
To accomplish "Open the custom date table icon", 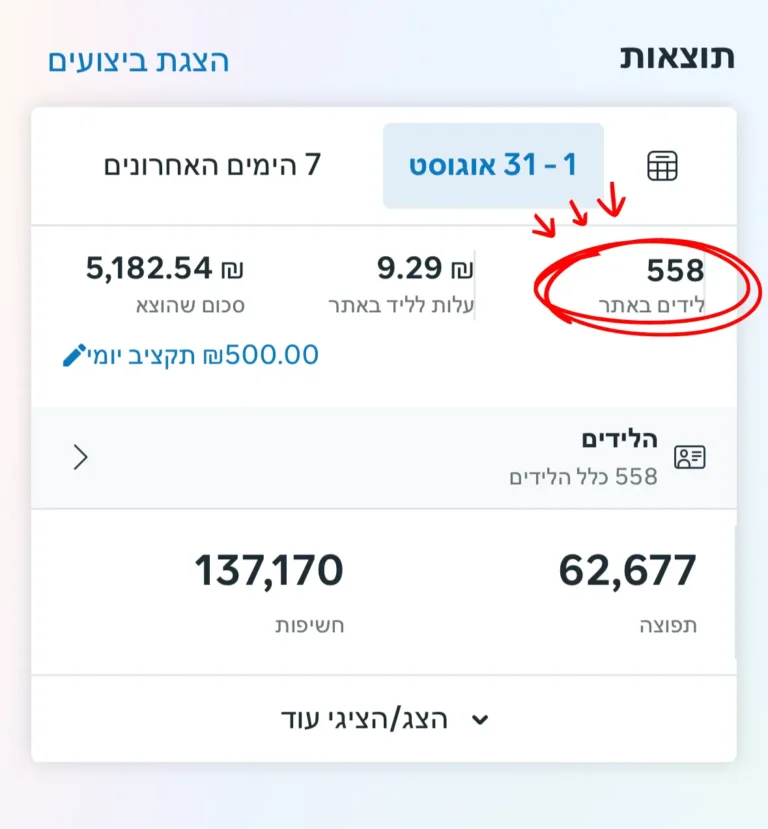I will pos(662,166).
